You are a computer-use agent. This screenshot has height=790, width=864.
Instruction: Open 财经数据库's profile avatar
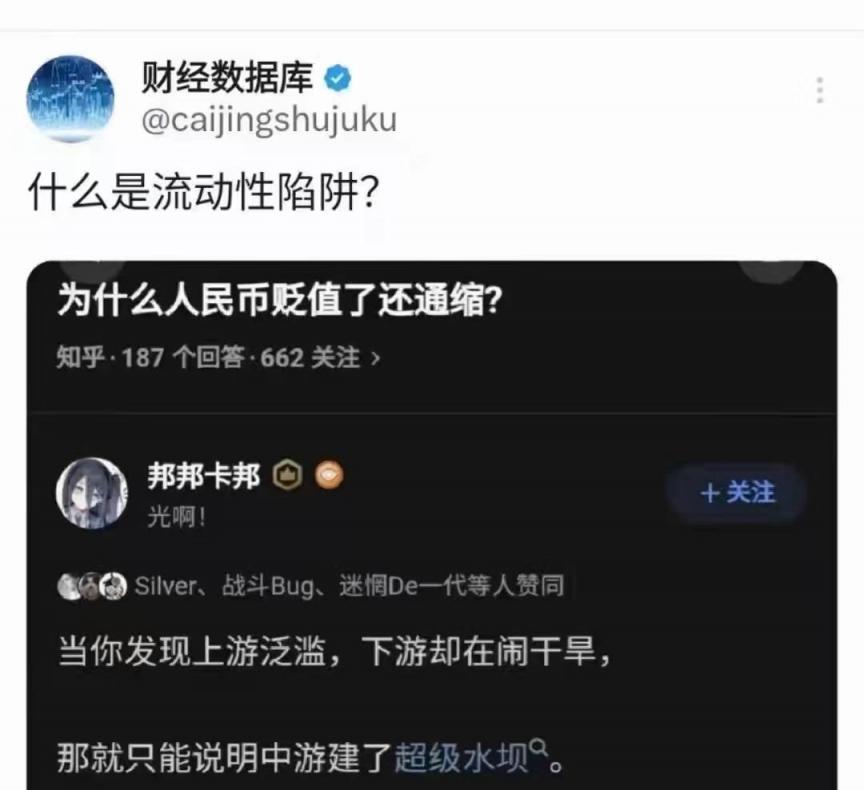[70, 98]
